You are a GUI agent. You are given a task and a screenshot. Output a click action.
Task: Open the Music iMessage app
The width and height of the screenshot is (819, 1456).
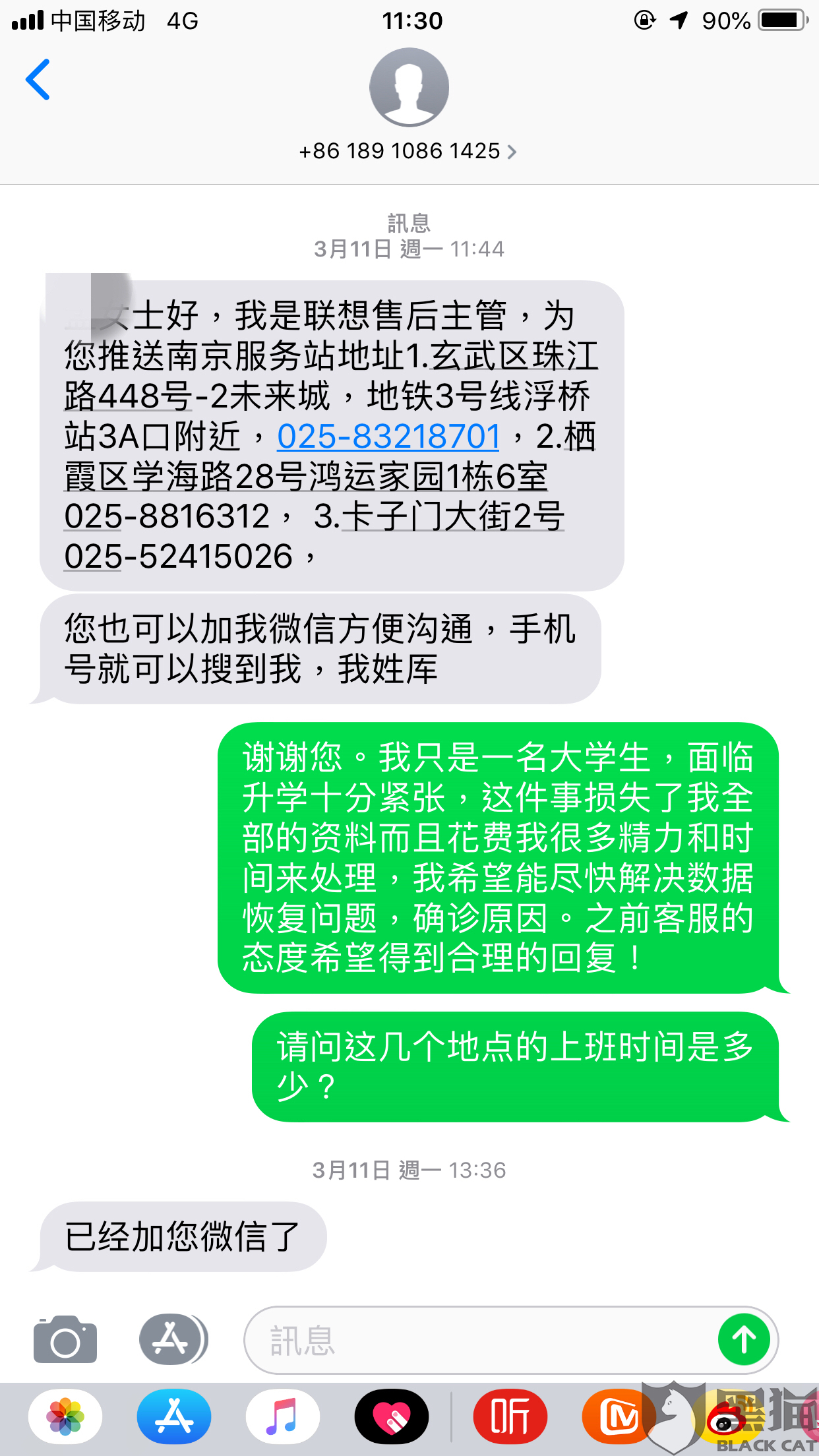(283, 1416)
